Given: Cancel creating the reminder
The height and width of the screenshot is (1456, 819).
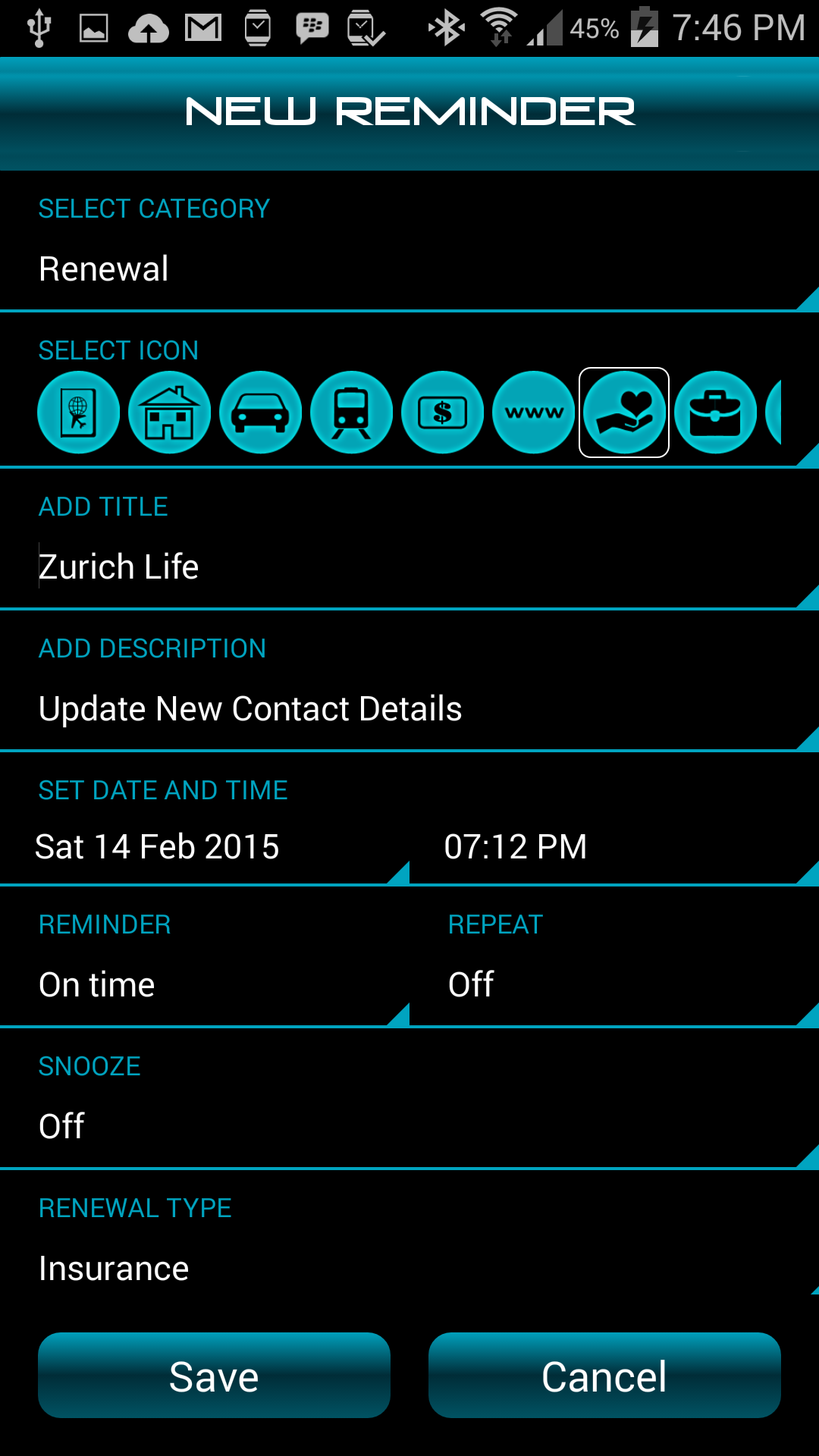Looking at the screenshot, I should coord(604,1376).
